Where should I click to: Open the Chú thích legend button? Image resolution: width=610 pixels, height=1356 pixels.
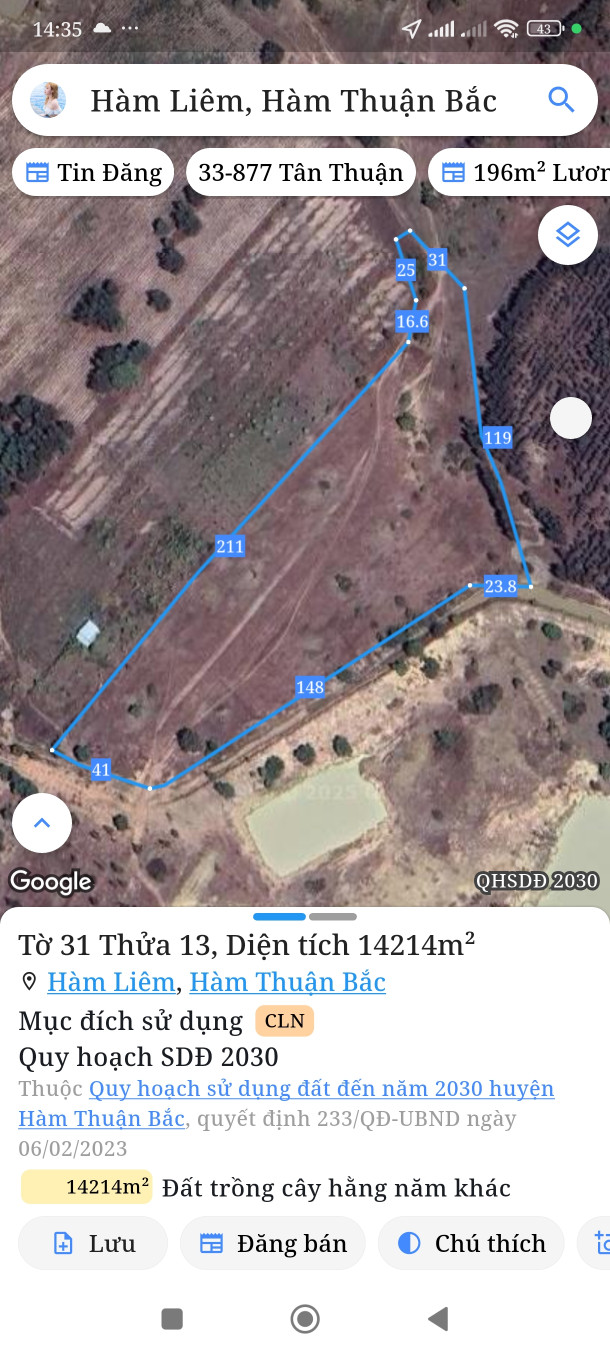[471, 1244]
